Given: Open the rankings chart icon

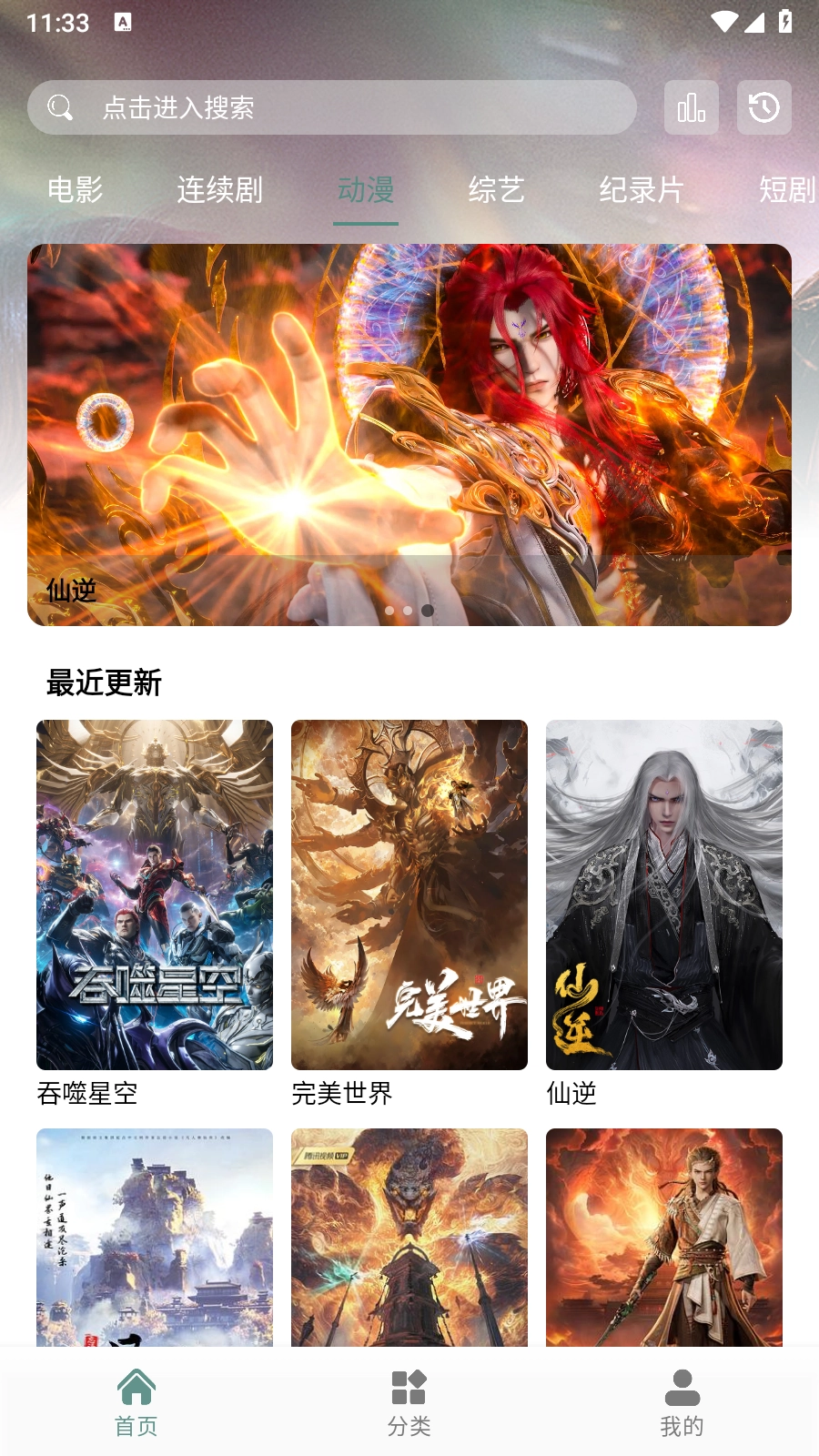Looking at the screenshot, I should [691, 107].
